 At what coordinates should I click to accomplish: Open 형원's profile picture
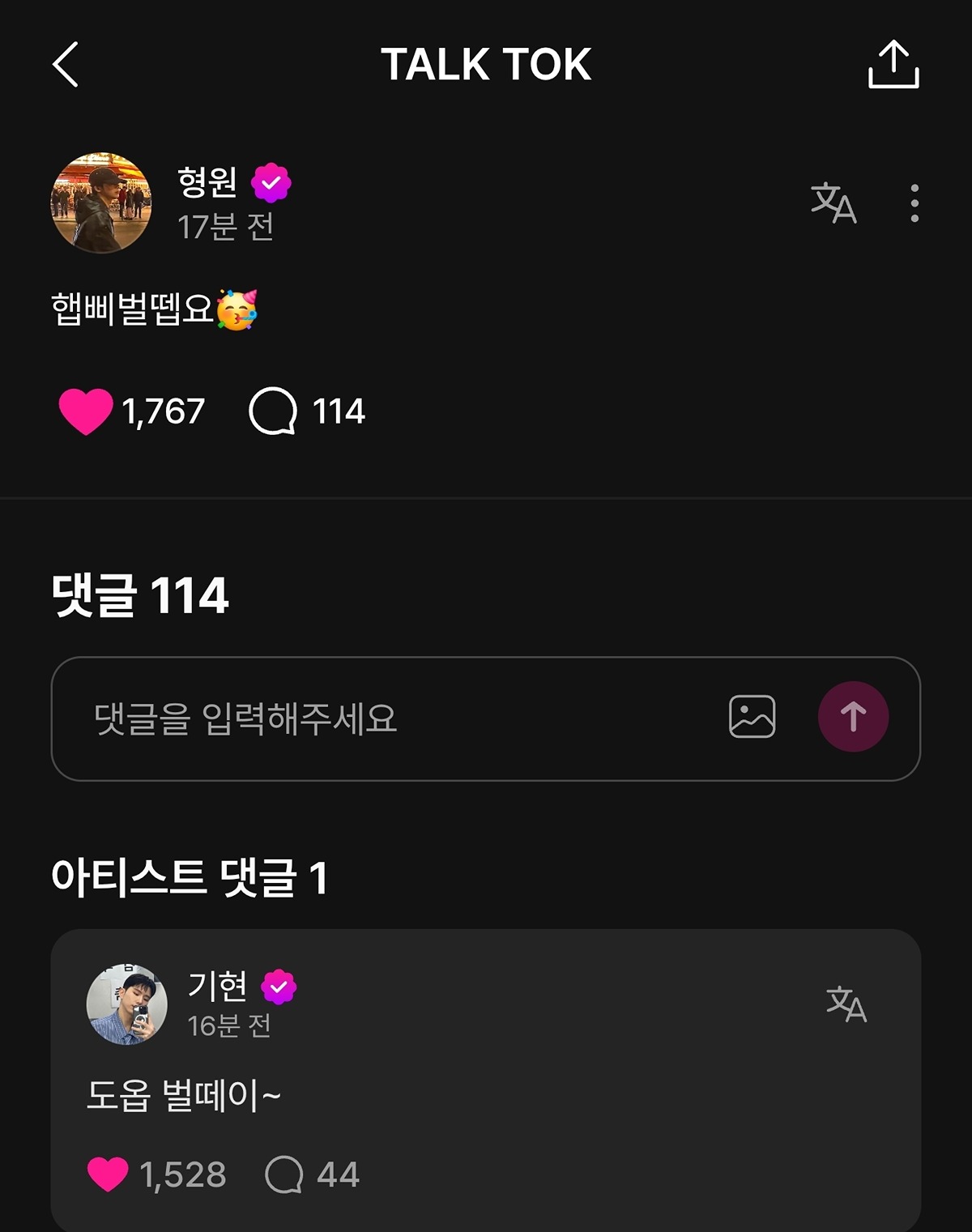pyautogui.click(x=101, y=202)
